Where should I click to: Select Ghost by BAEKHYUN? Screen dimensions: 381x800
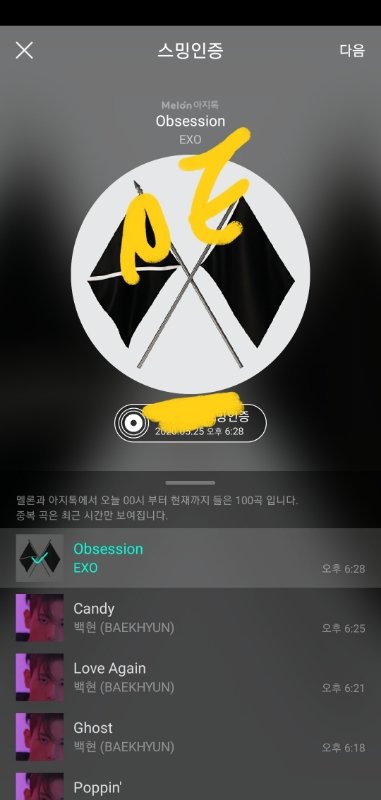click(190, 737)
